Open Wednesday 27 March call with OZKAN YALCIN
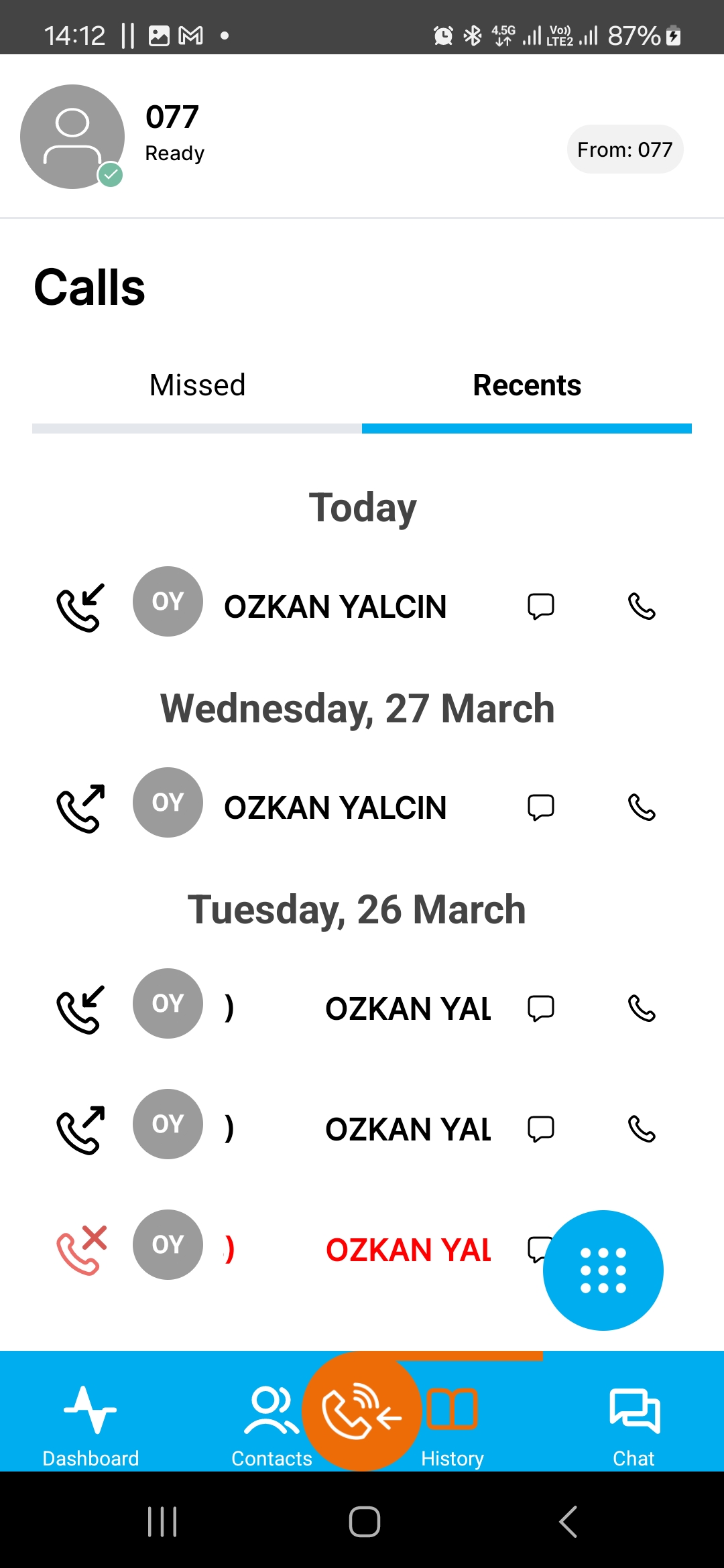 (335, 807)
